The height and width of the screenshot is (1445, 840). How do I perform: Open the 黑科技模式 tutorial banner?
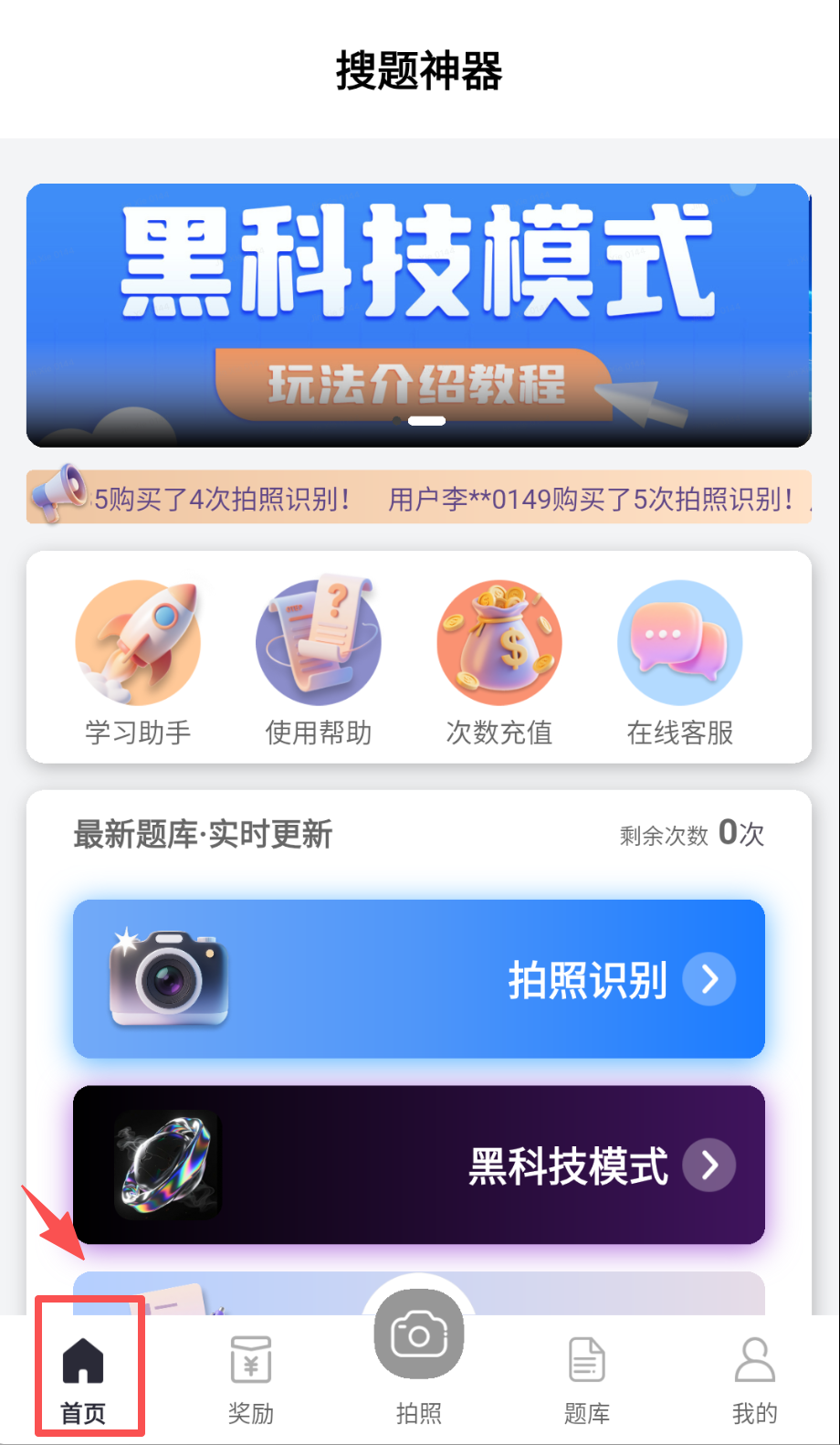tap(418, 315)
